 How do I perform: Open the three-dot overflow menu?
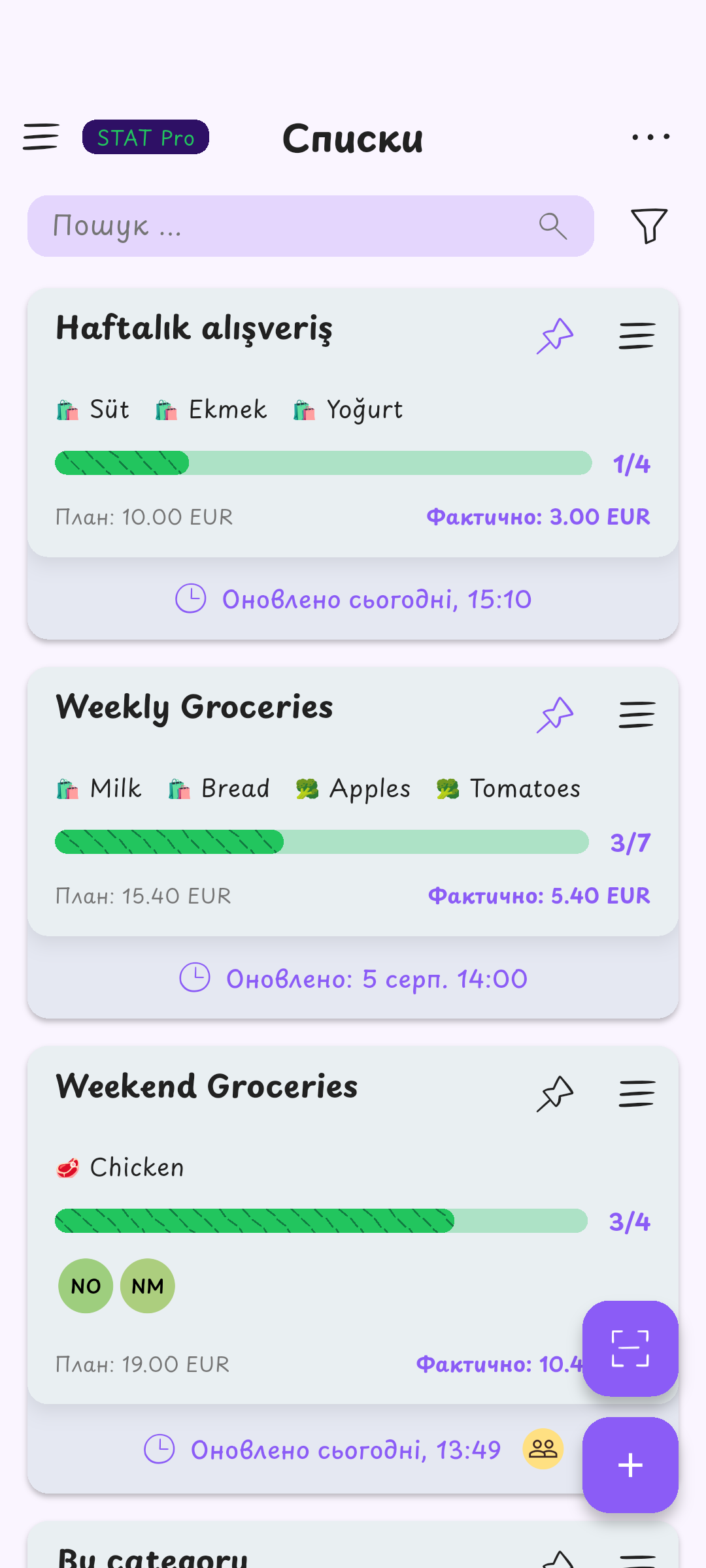point(650,137)
